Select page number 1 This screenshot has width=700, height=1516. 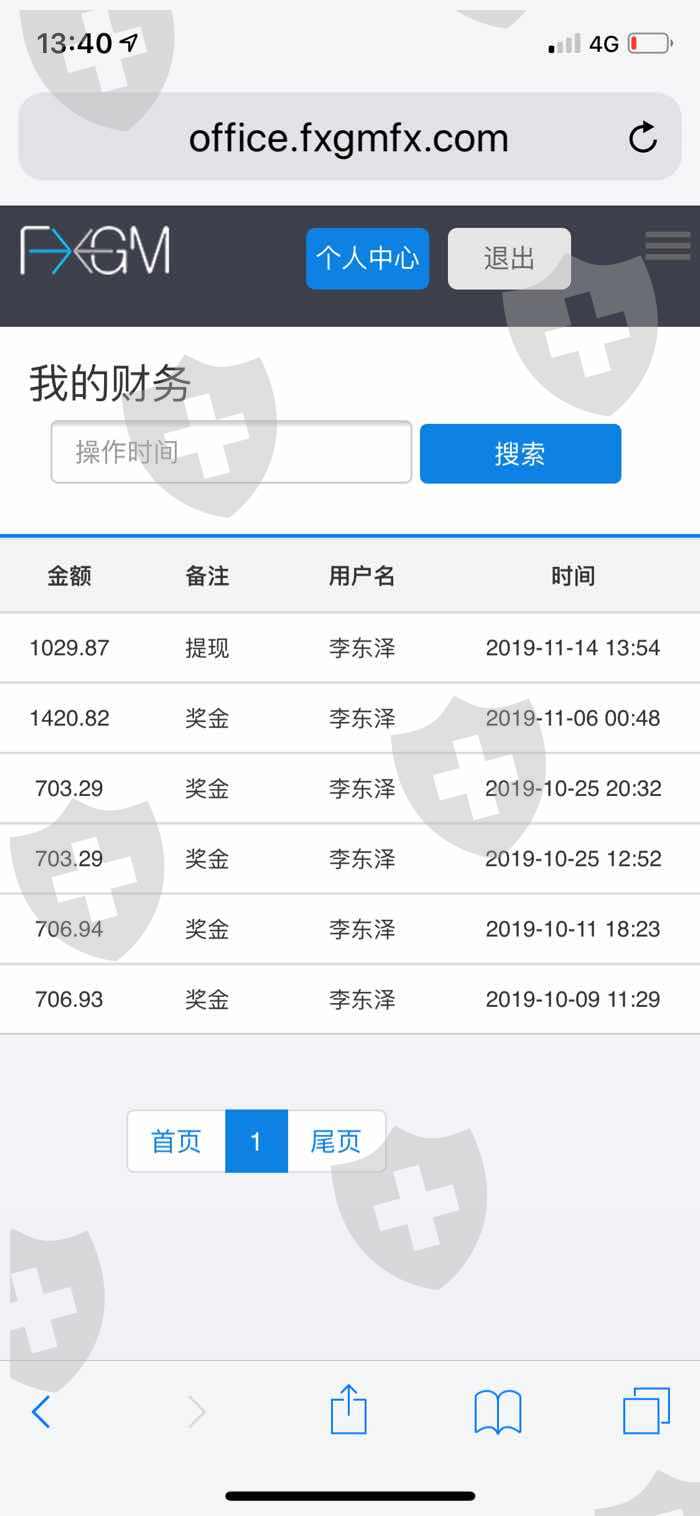pos(256,1141)
